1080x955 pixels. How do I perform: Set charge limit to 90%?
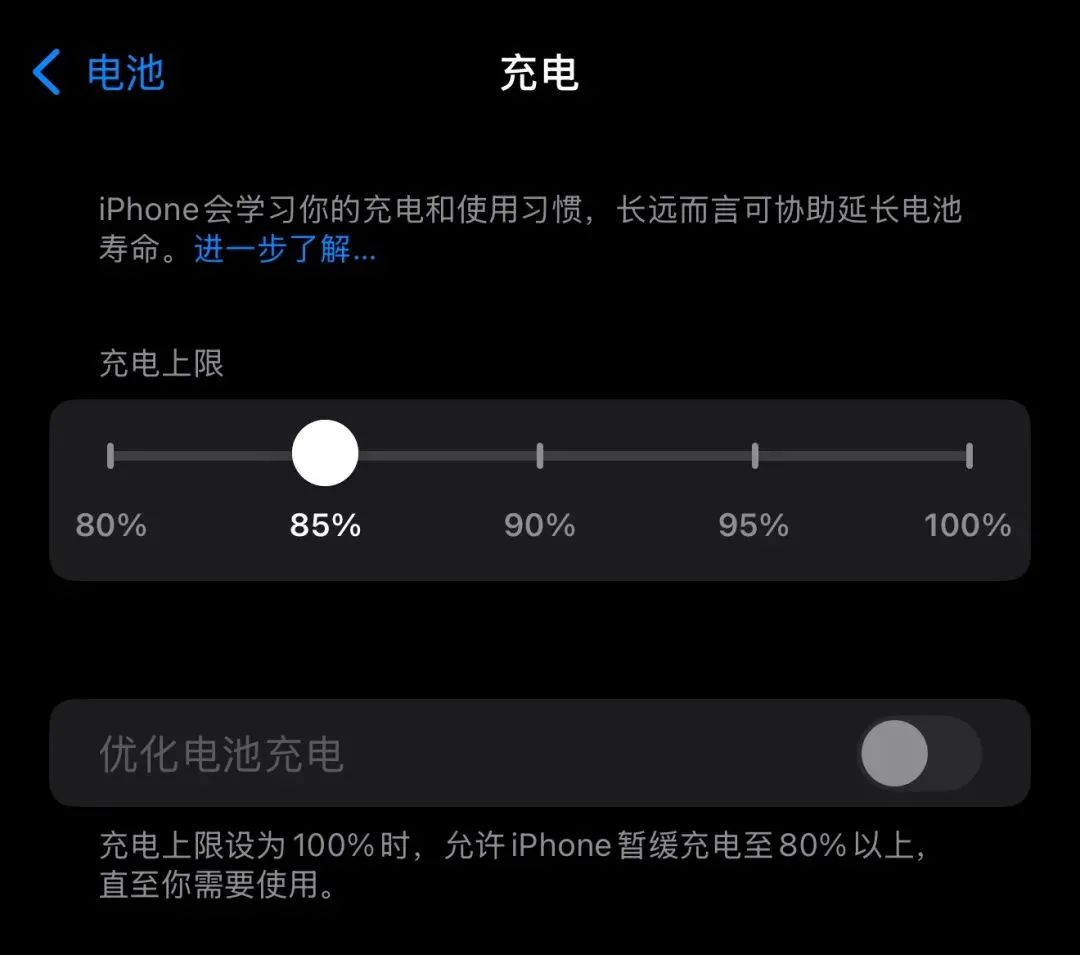coord(540,456)
